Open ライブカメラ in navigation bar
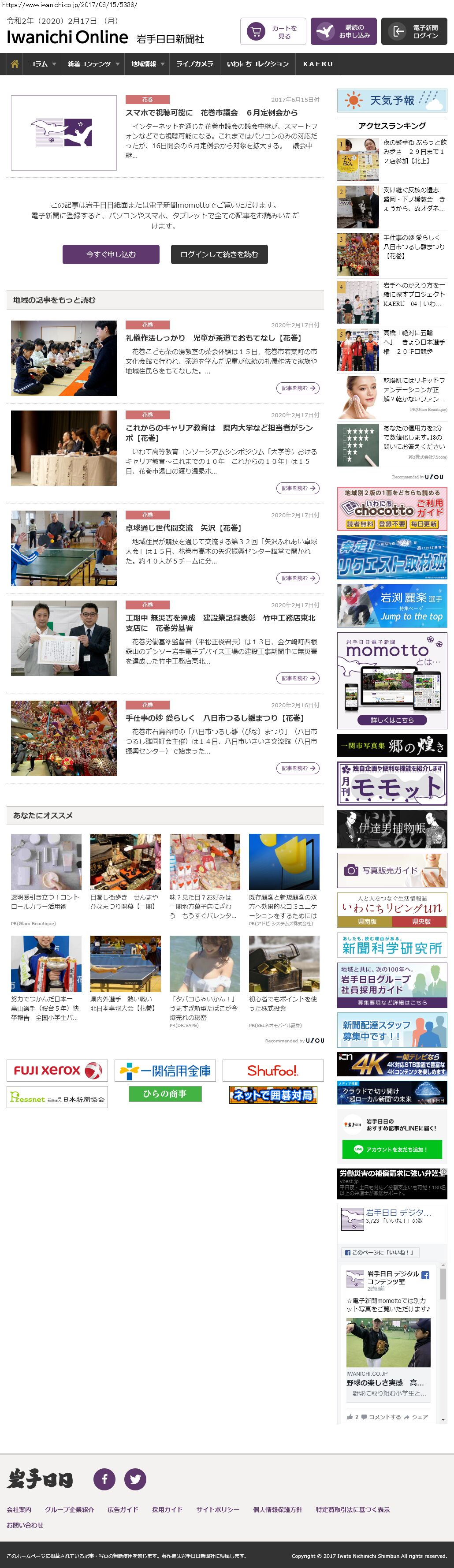The width and height of the screenshot is (454, 1568). 195,64
